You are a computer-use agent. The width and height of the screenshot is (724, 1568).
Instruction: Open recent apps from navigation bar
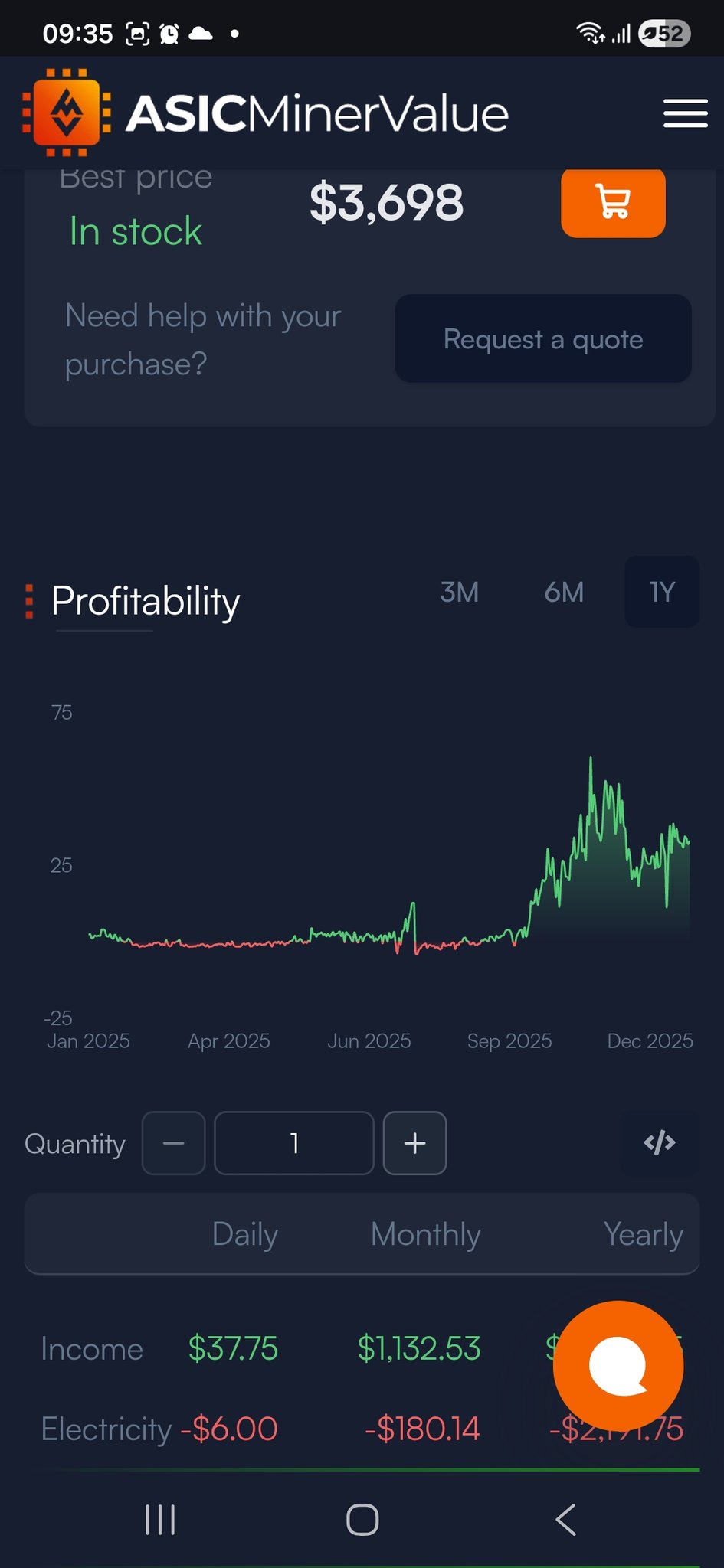click(x=160, y=1520)
